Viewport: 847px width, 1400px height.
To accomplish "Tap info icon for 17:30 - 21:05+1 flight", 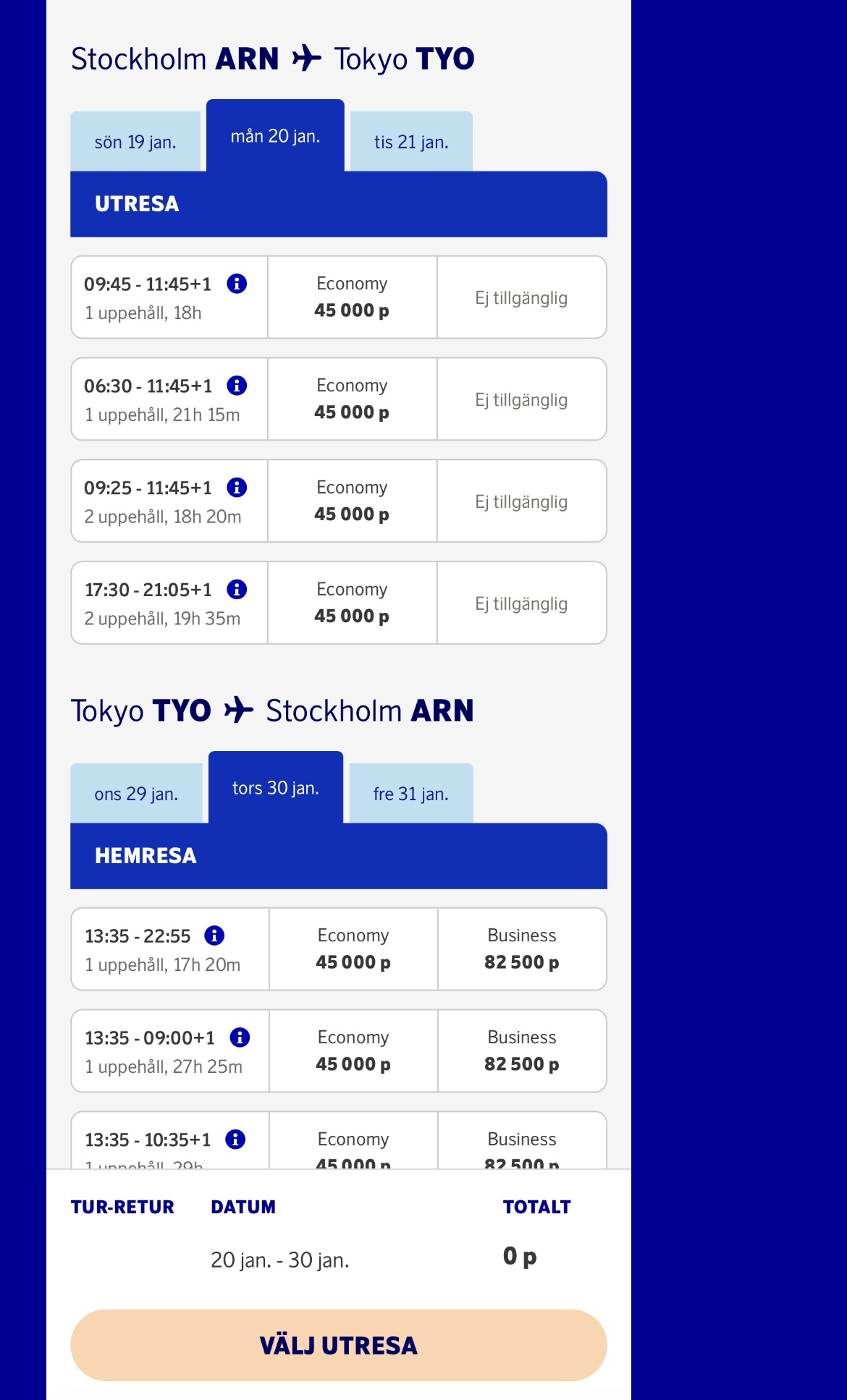I will [237, 590].
